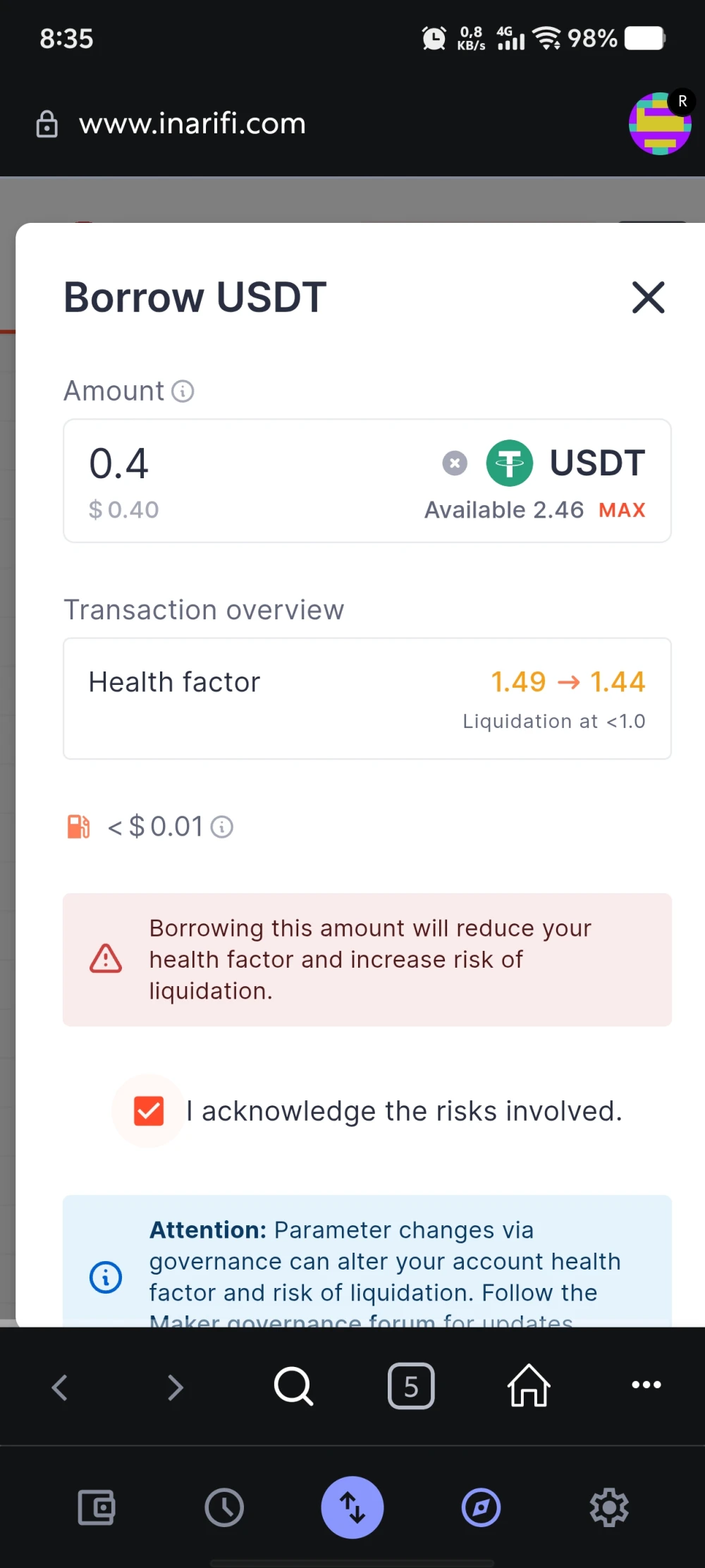The image size is (705, 1568).
Task: Go back to previous web page
Action: [60, 1387]
